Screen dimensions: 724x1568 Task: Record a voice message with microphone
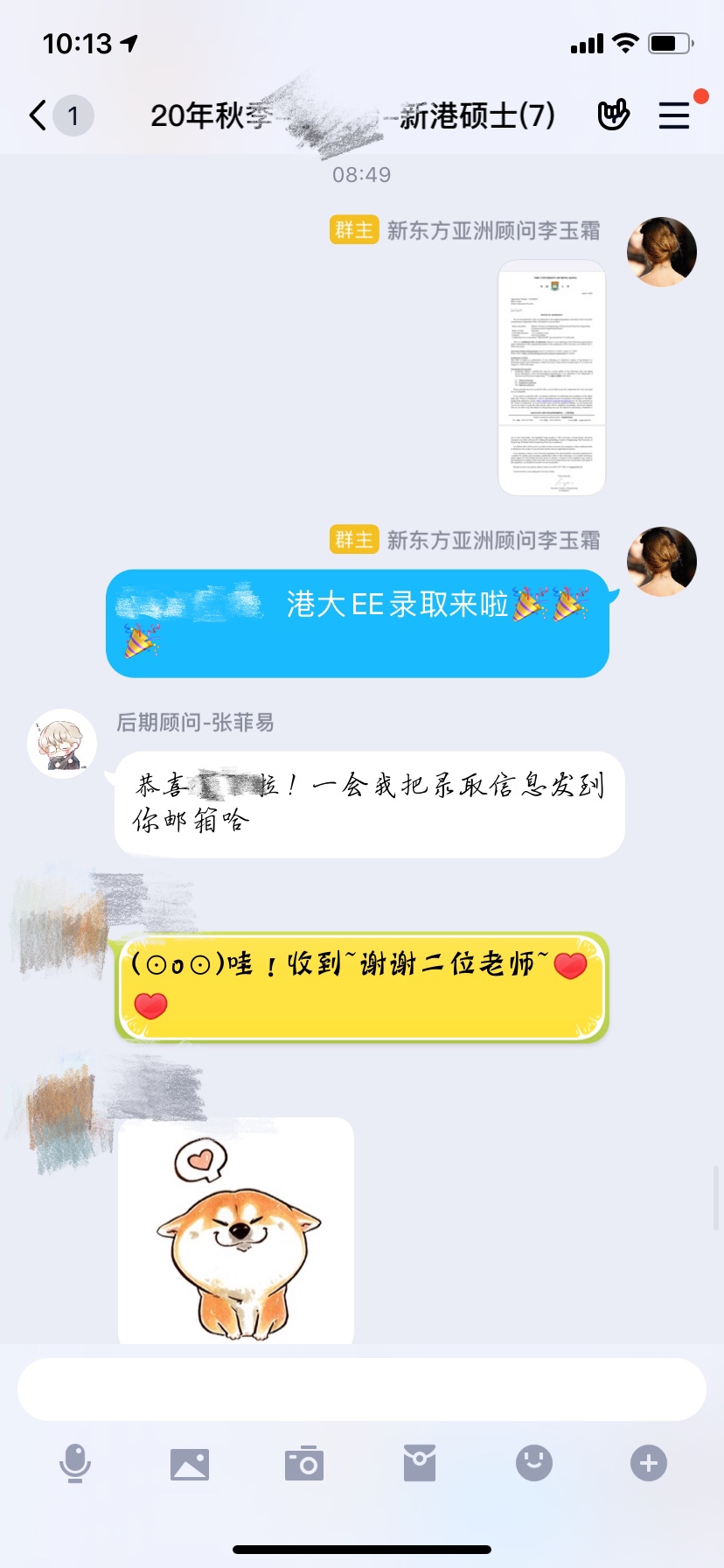(75, 1463)
